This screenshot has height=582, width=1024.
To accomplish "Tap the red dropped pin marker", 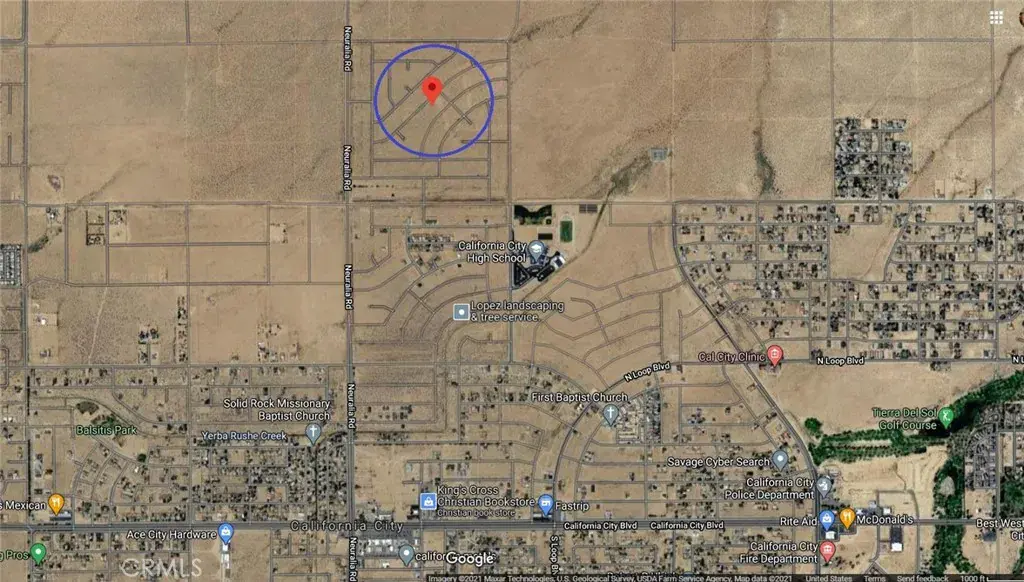I will pos(432,90).
